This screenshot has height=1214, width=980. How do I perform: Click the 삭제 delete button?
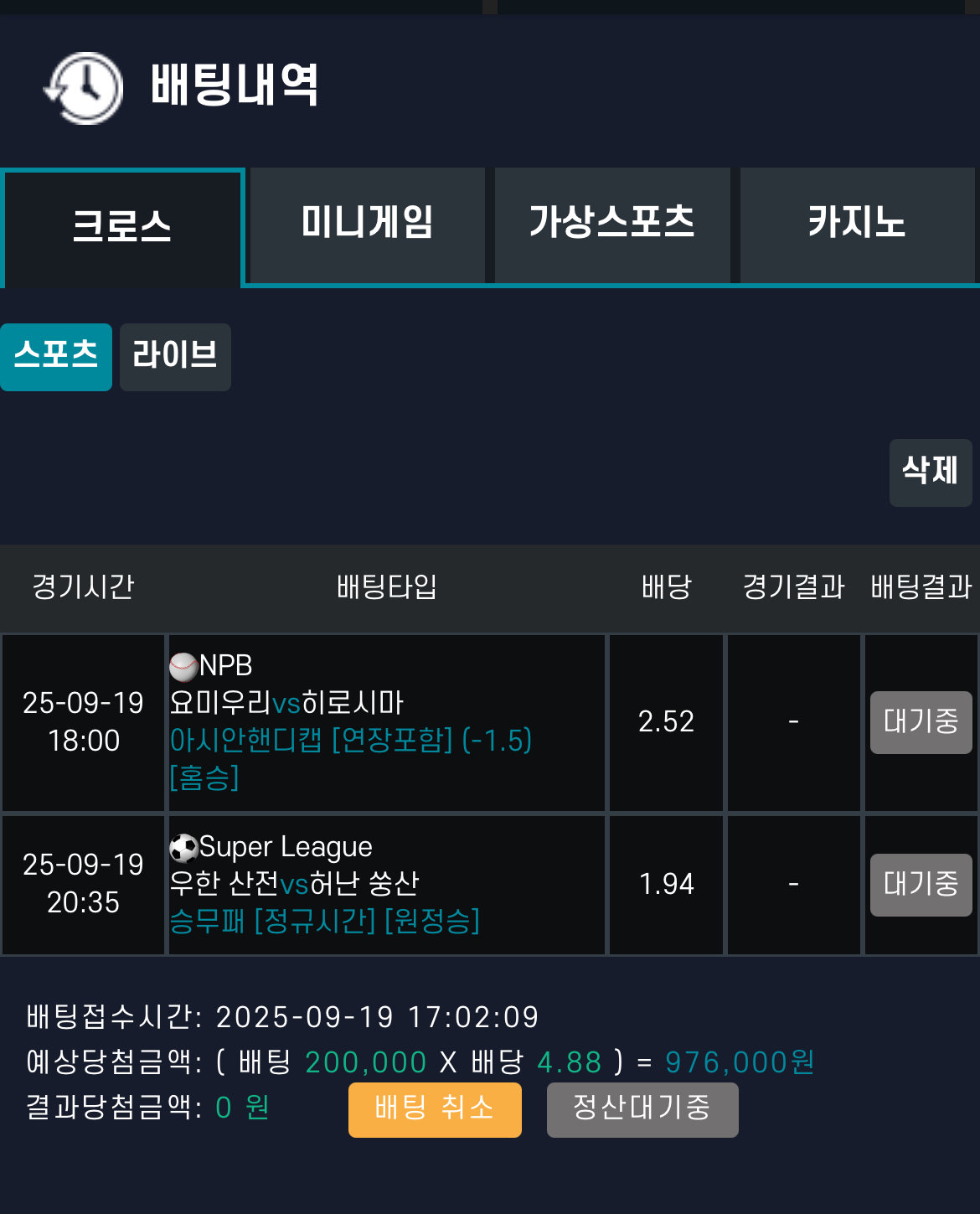pos(931,473)
